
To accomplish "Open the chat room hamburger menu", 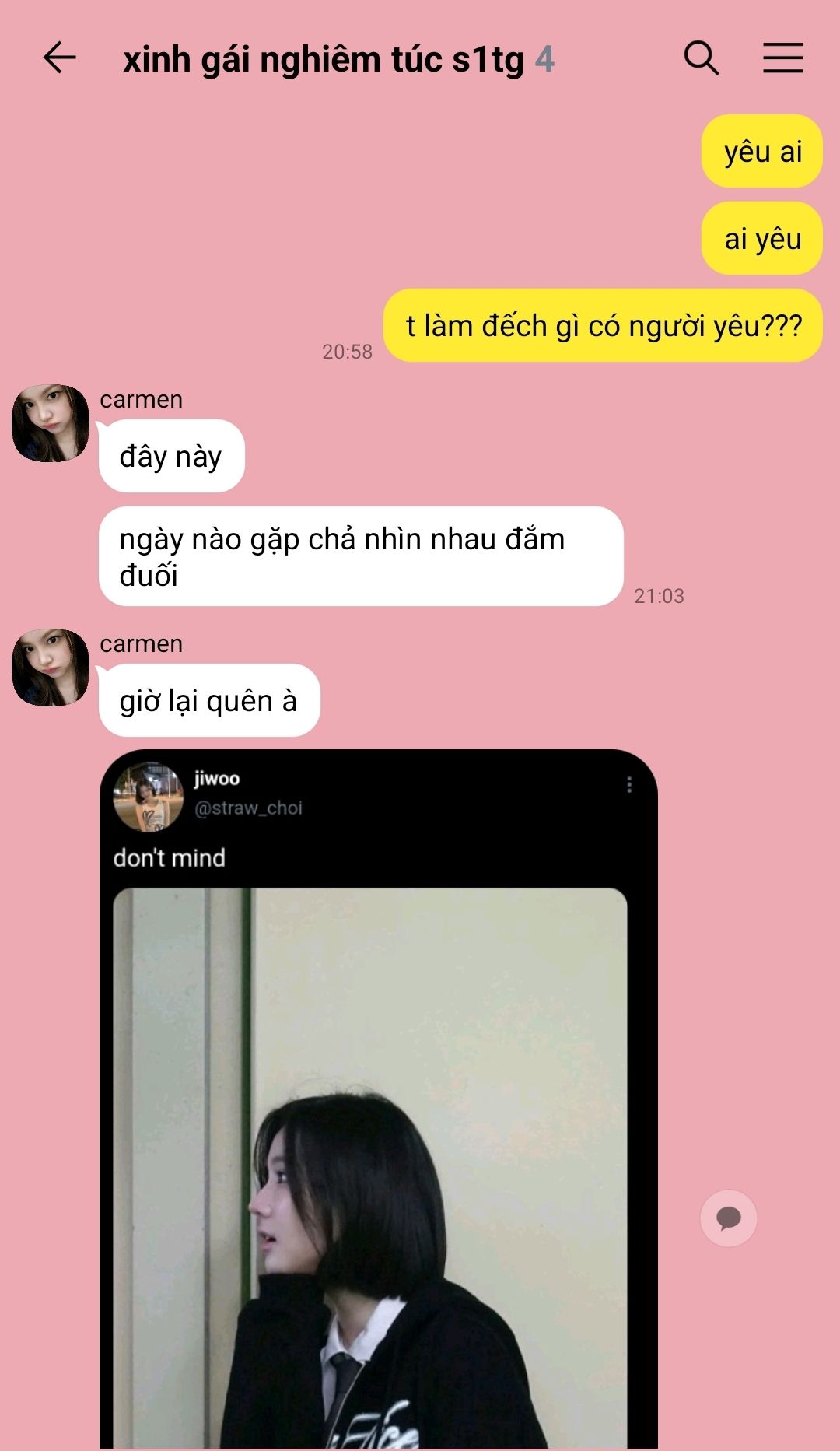I will coord(782,58).
